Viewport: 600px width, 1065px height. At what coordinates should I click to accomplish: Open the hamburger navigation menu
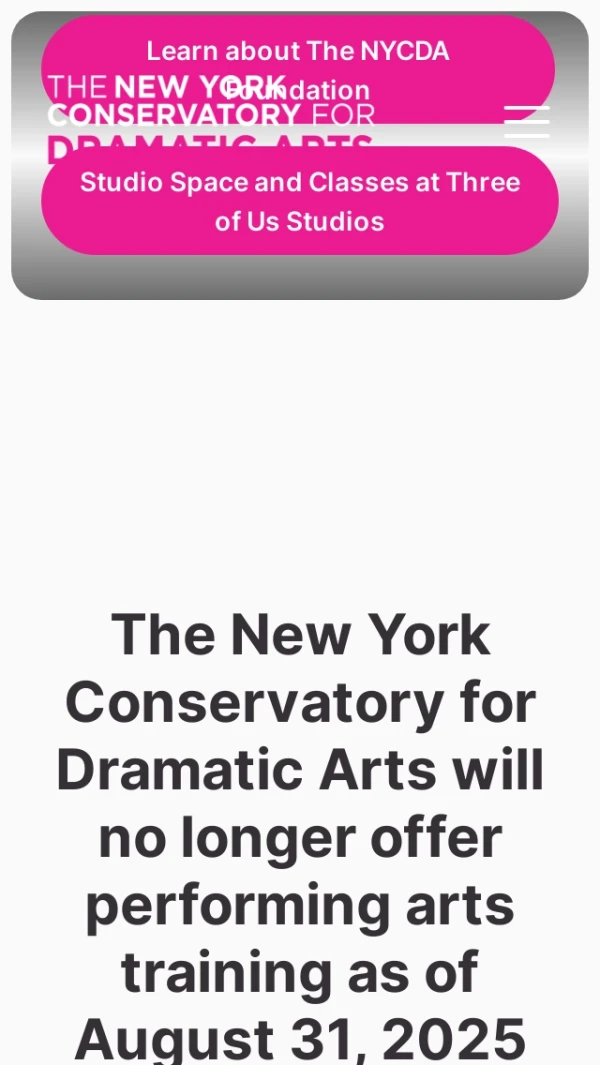click(x=526, y=122)
